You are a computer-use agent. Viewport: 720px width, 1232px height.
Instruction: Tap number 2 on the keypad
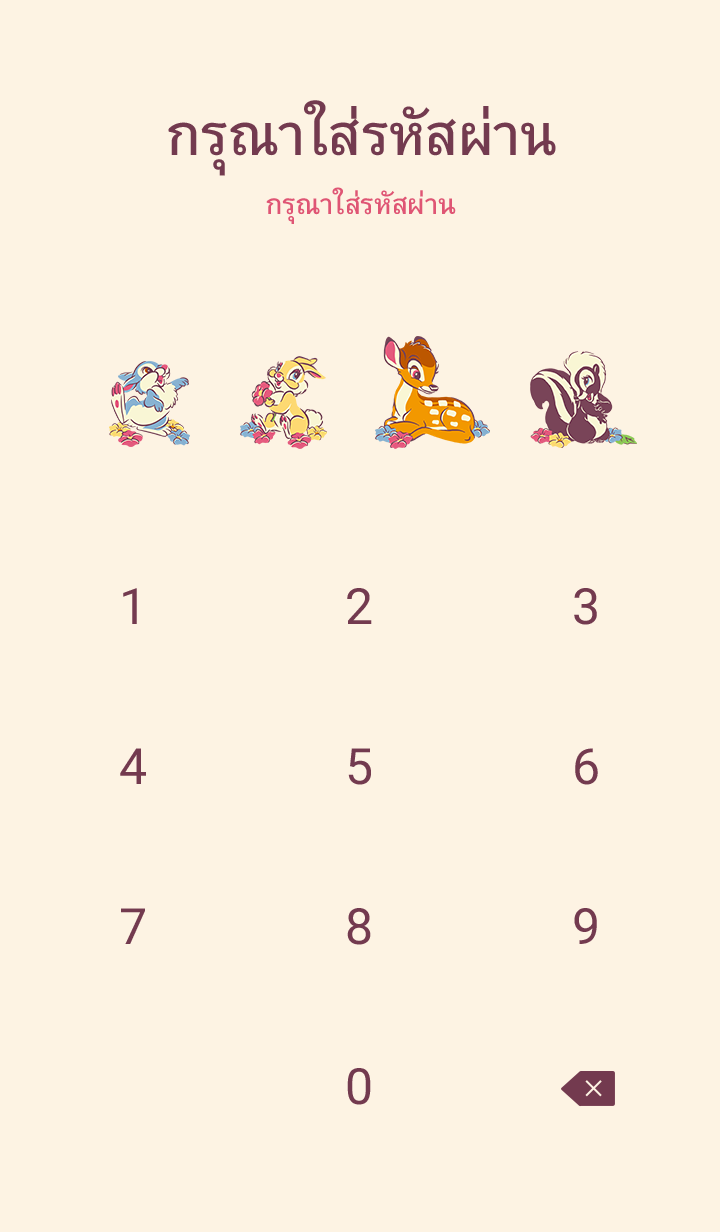point(359,607)
